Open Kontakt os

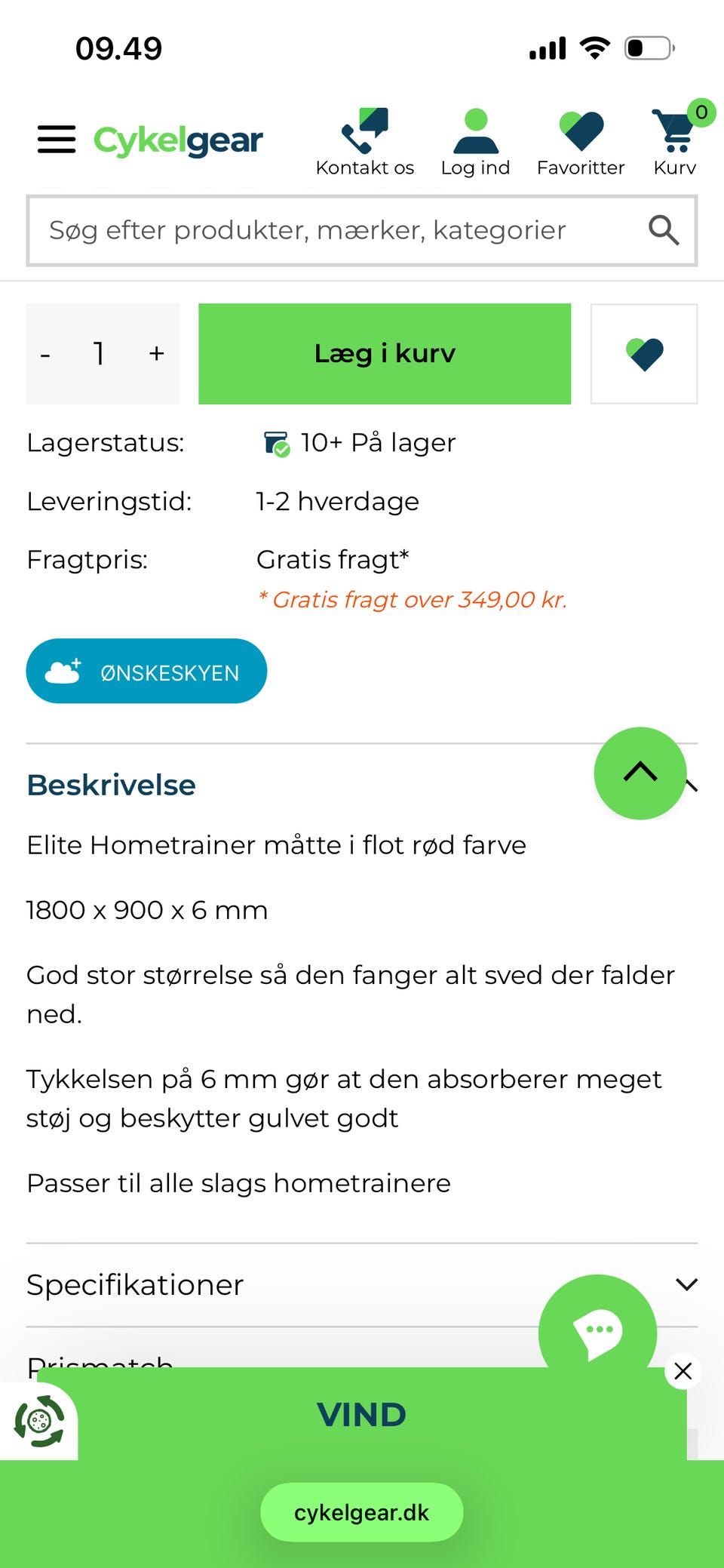pyautogui.click(x=365, y=143)
